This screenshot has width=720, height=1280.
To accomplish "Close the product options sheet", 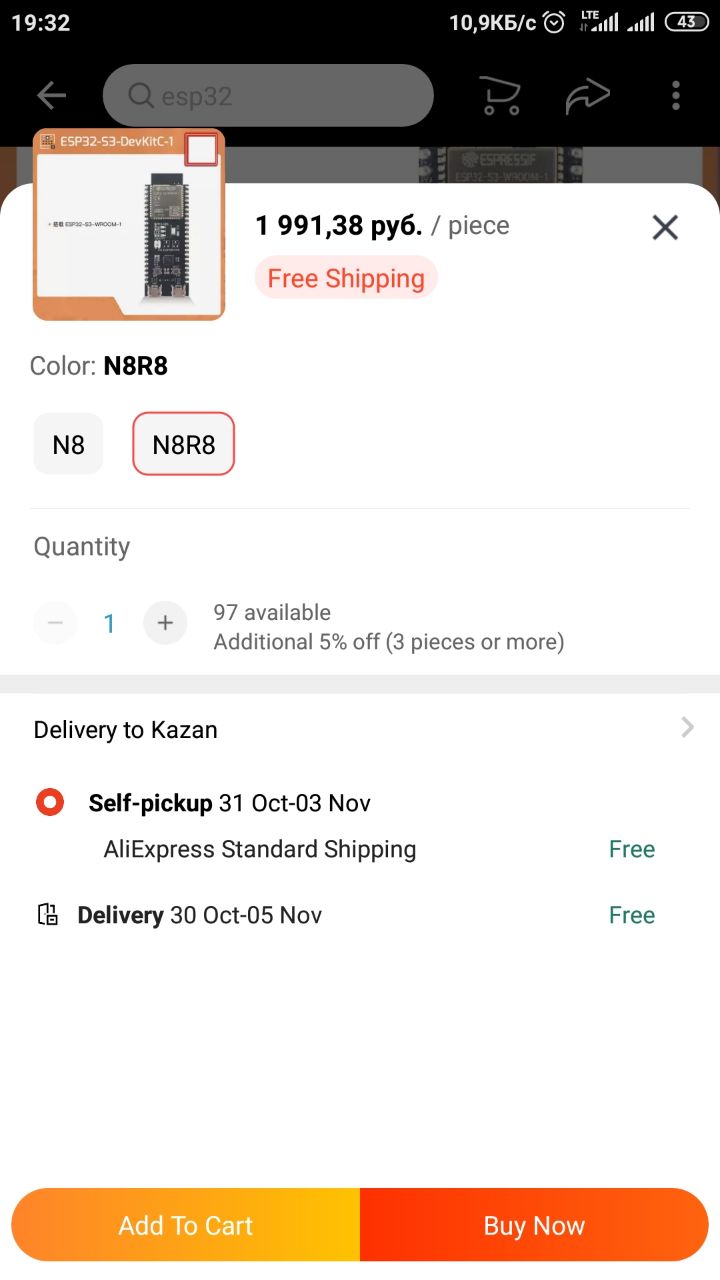I will point(665,227).
